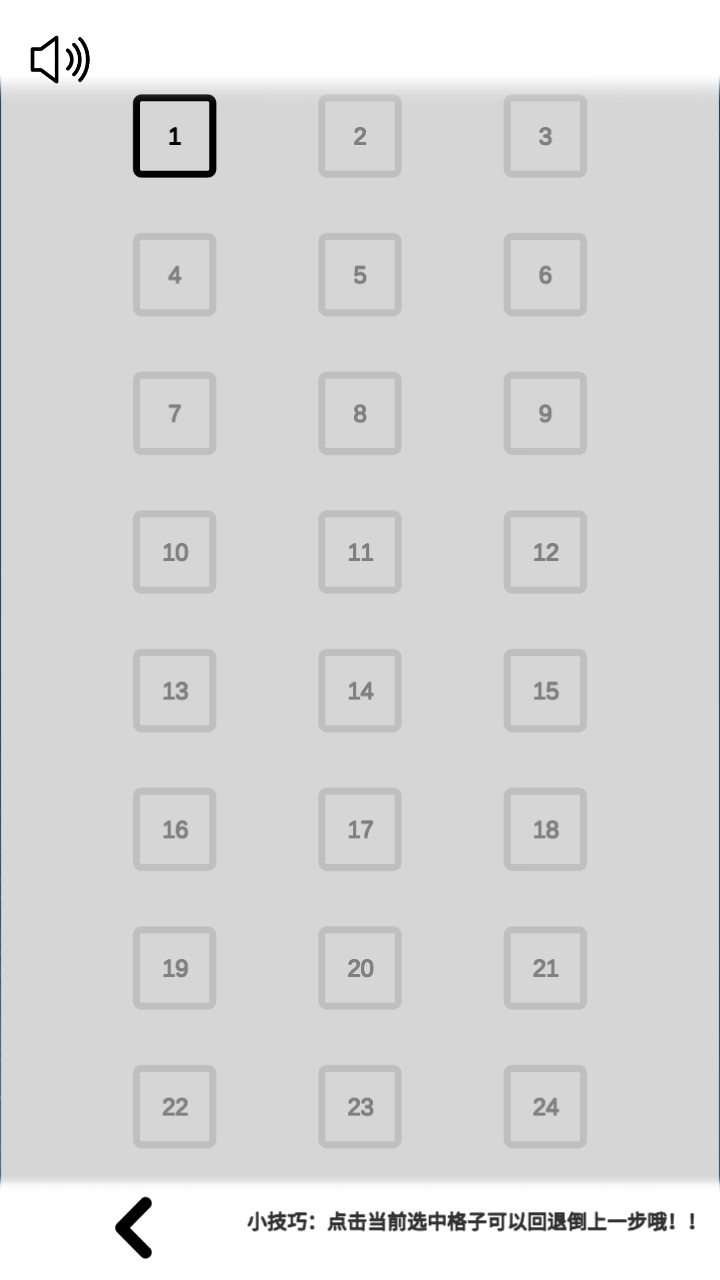Select grid cell number 16
720x1280 pixels.
pyautogui.click(x=174, y=829)
